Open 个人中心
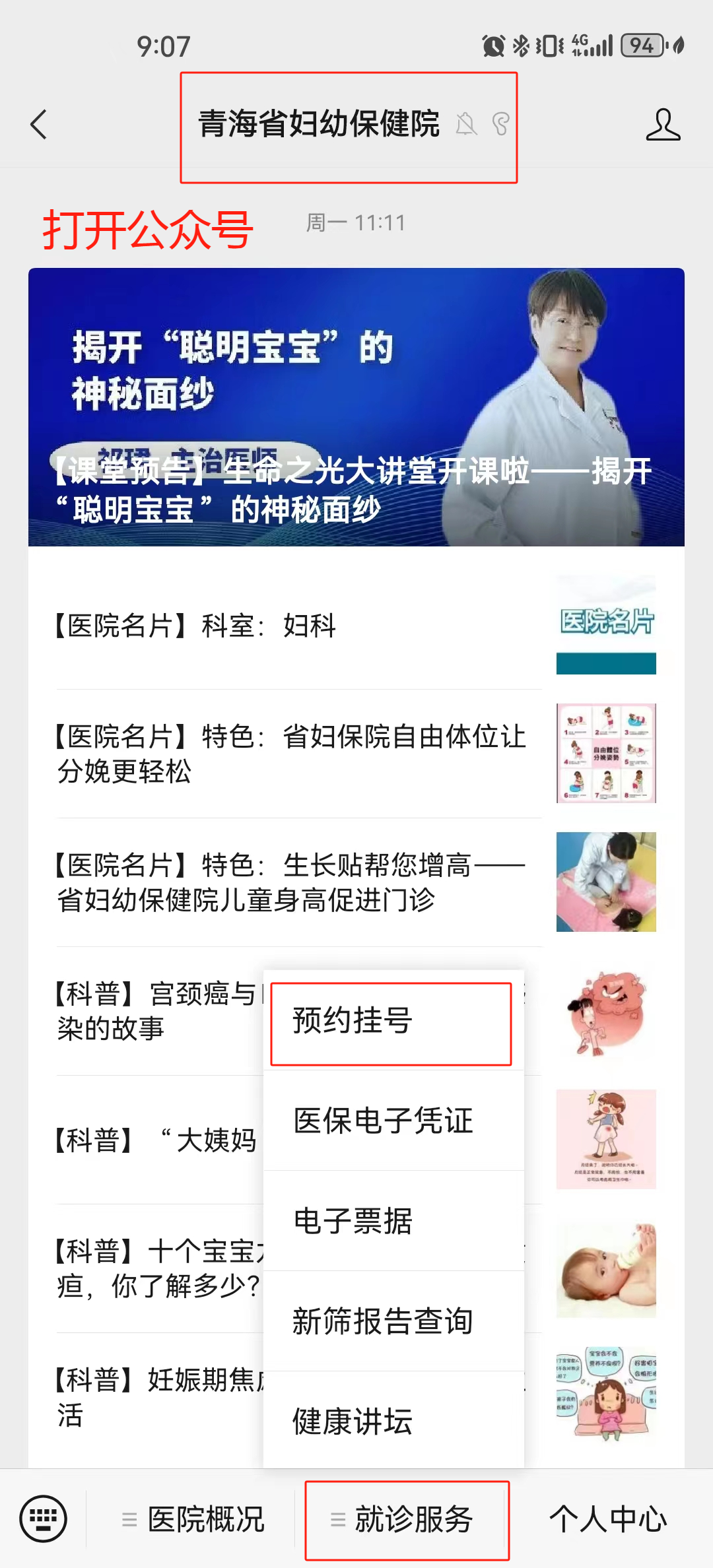The height and width of the screenshot is (1568, 713). point(608,1519)
